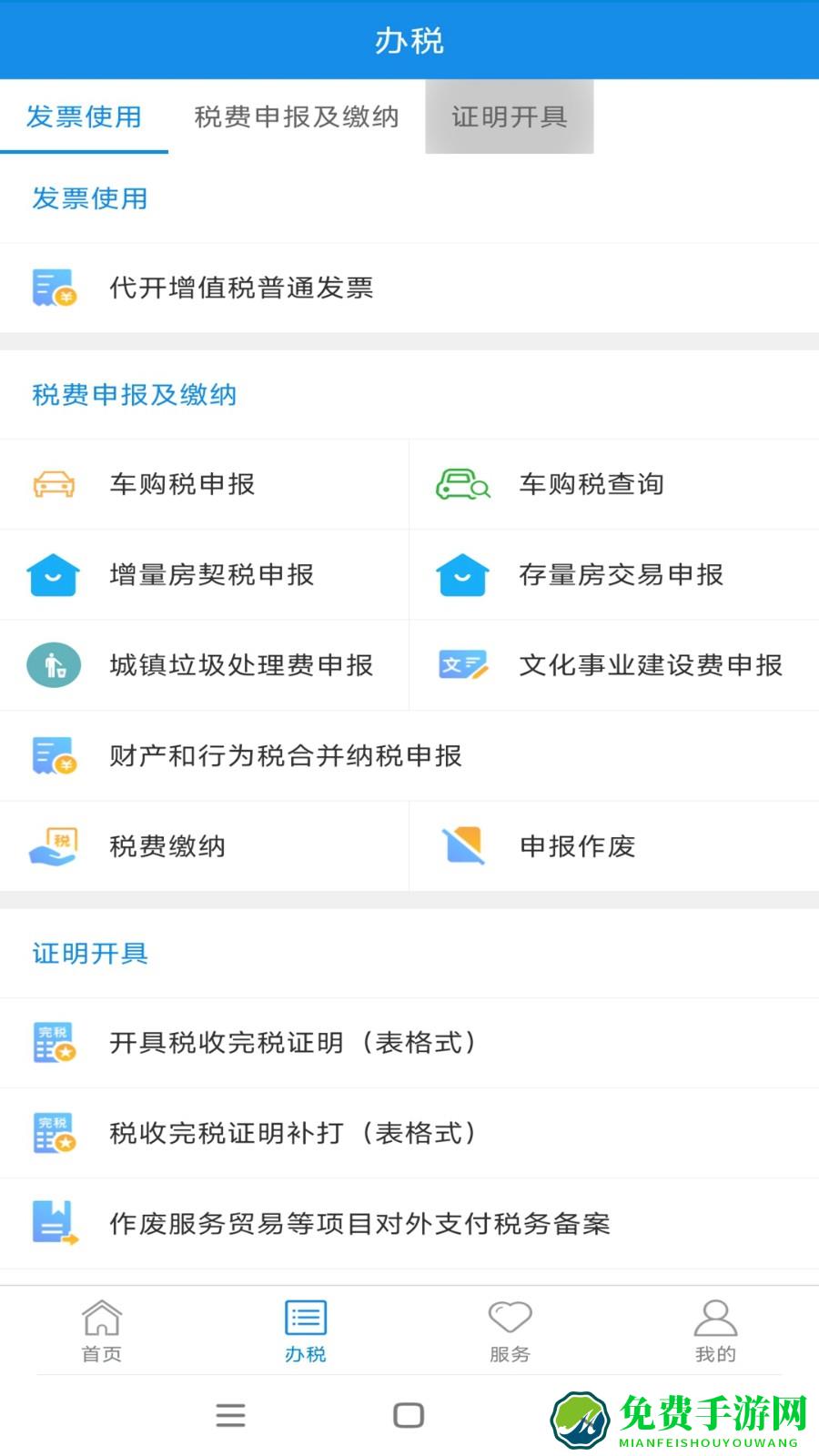Click the 财产和行为税合并纳税申报 receipt icon
Viewport: 819px width, 1456px height.
click(x=54, y=756)
